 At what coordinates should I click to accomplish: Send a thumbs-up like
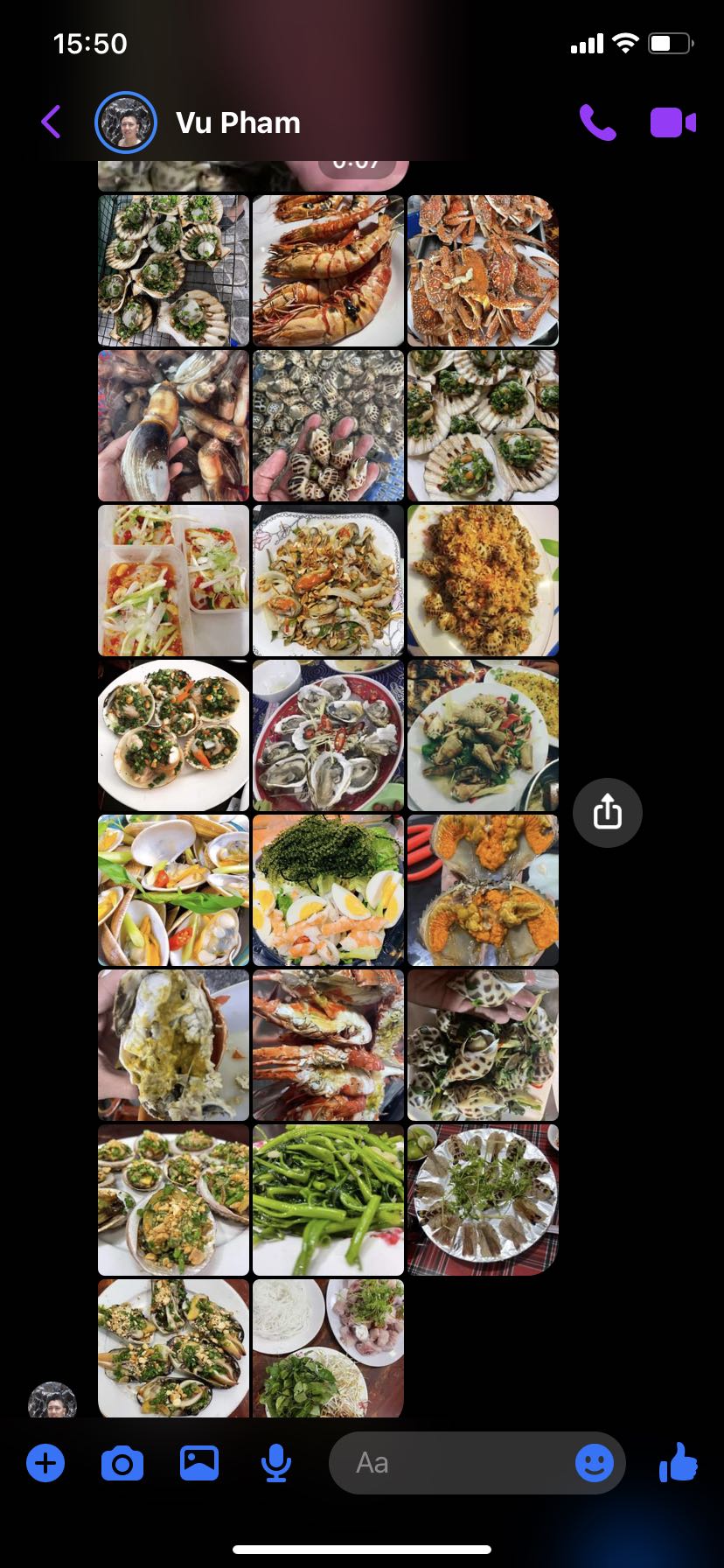[x=679, y=1463]
